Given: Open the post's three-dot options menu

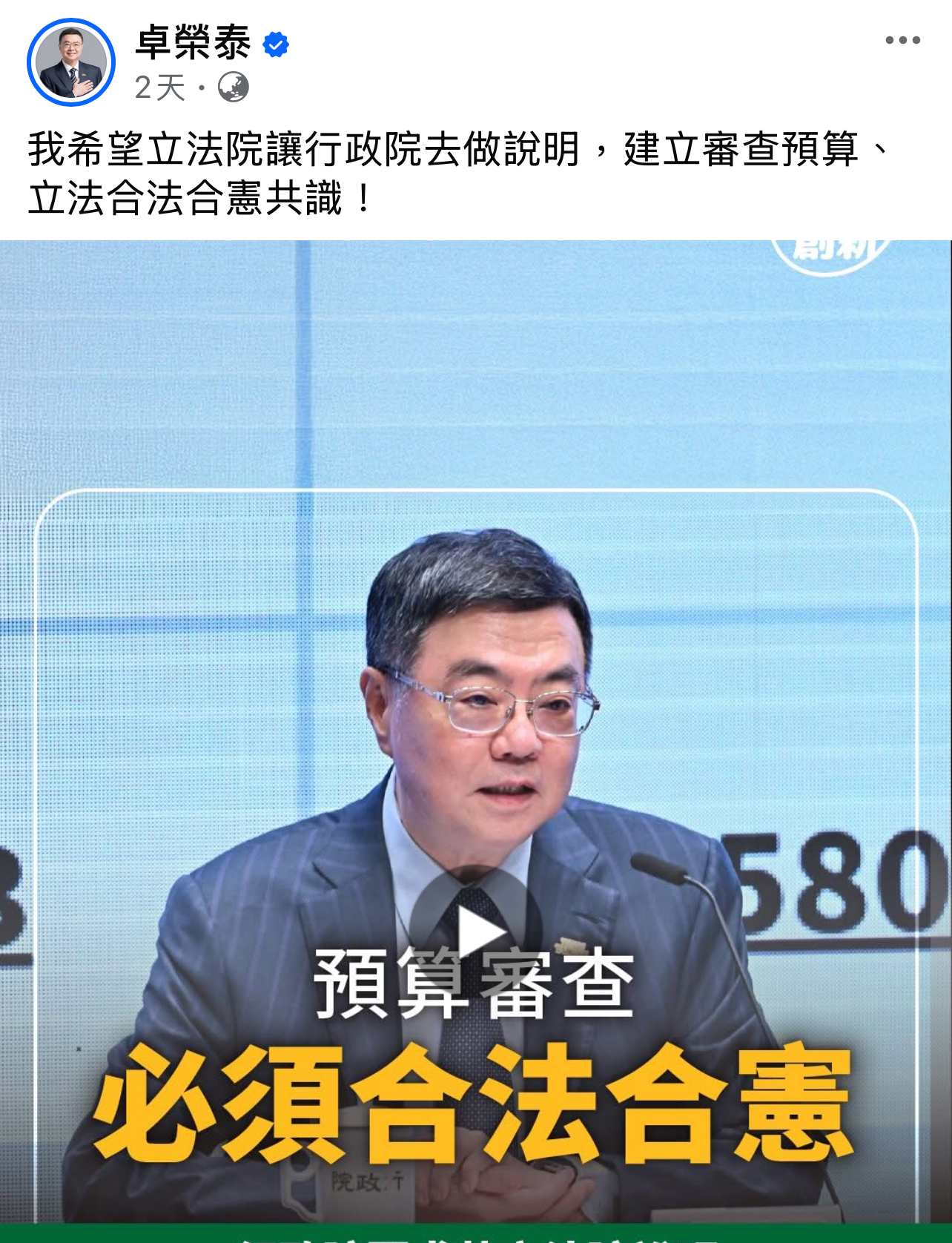Looking at the screenshot, I should [x=902, y=41].
